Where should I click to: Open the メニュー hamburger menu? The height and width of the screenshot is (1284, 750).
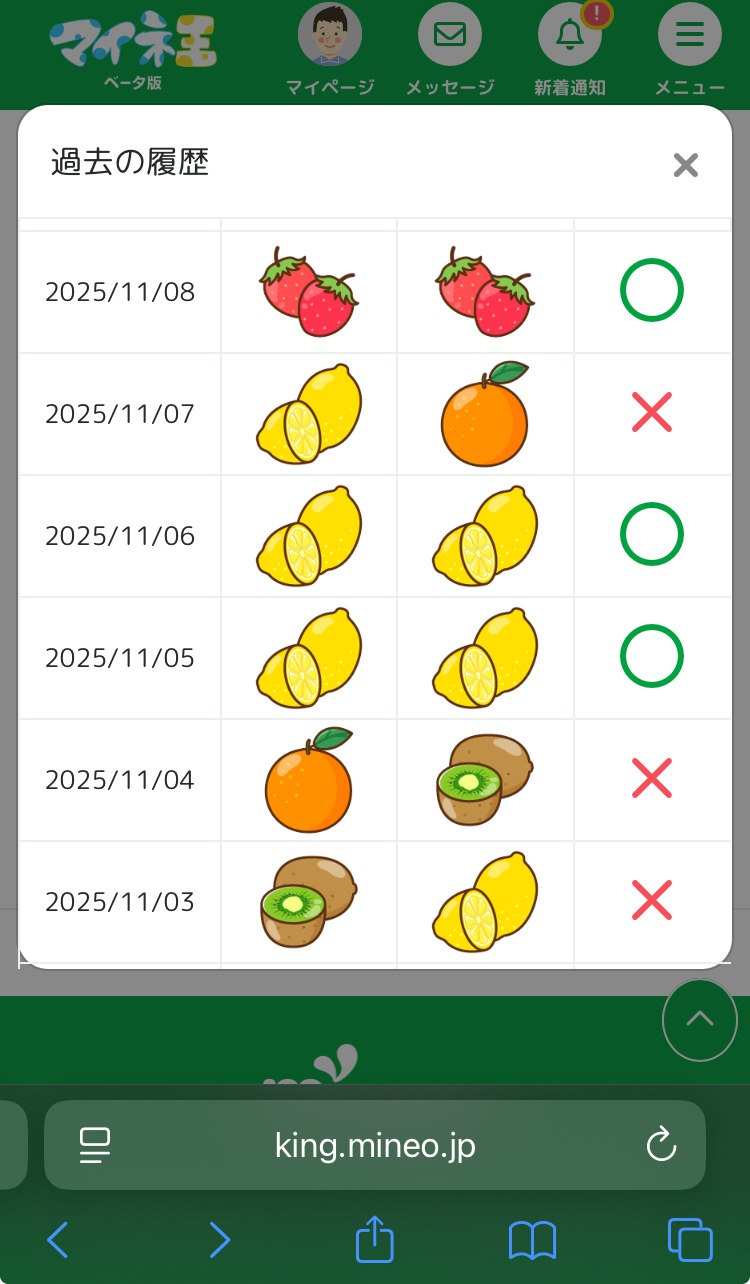[x=689, y=37]
